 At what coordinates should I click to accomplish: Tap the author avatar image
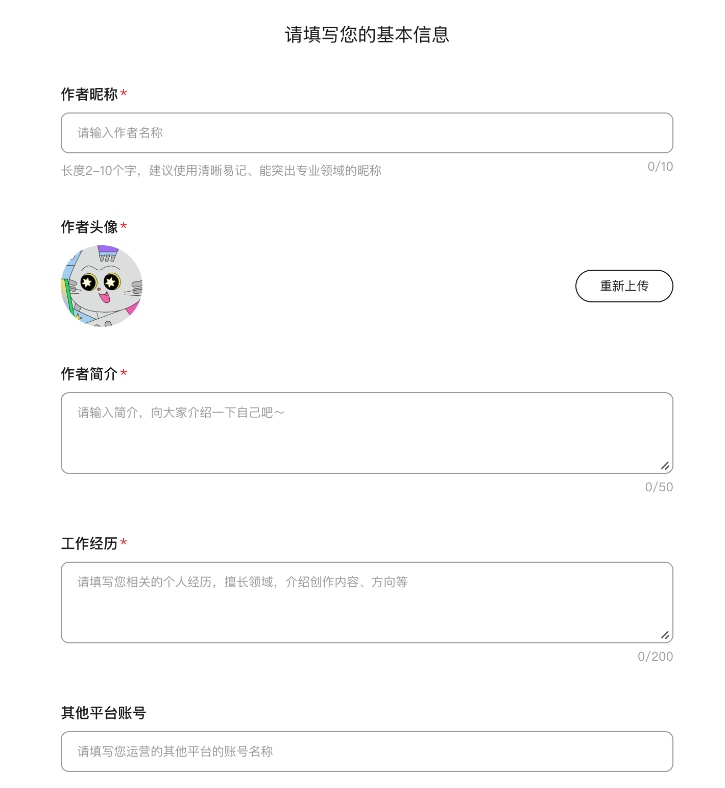(x=102, y=286)
